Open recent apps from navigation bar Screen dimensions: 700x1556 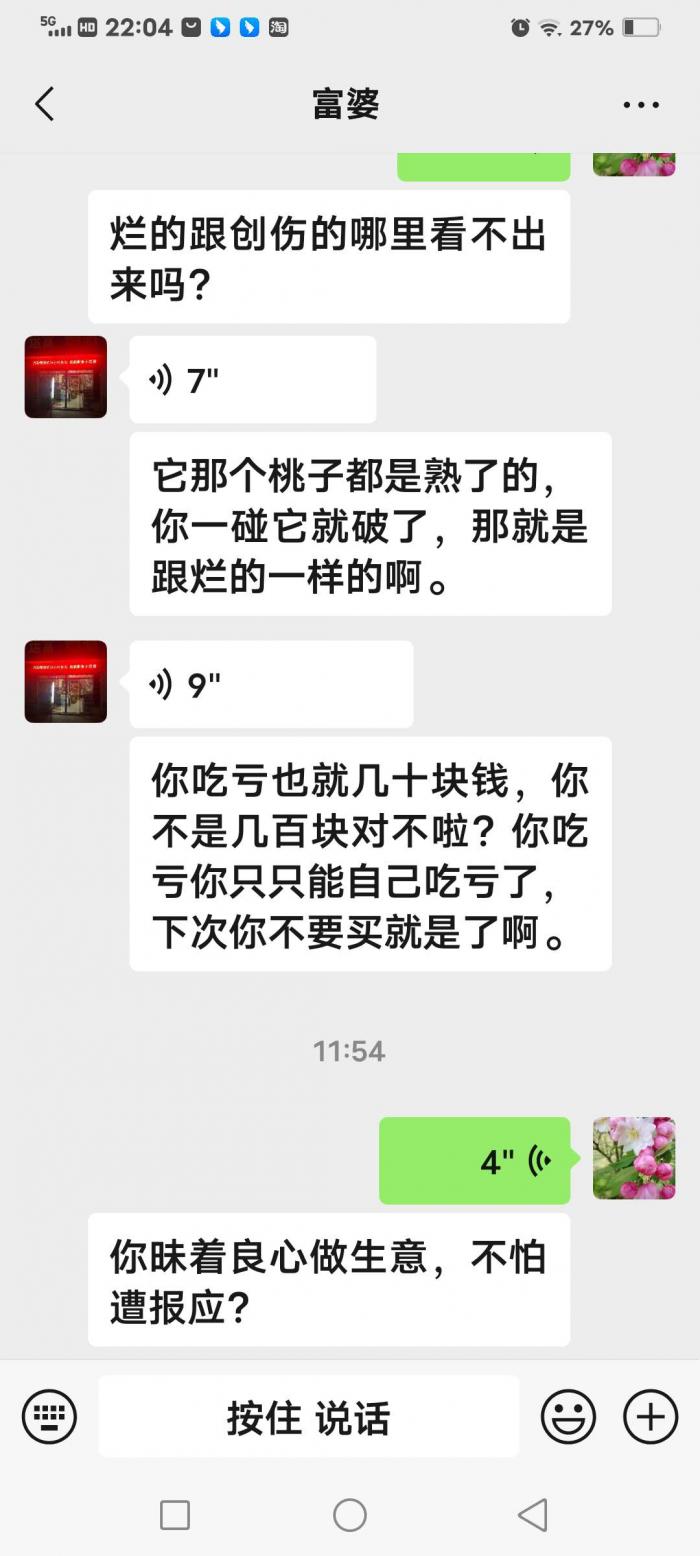click(175, 1515)
